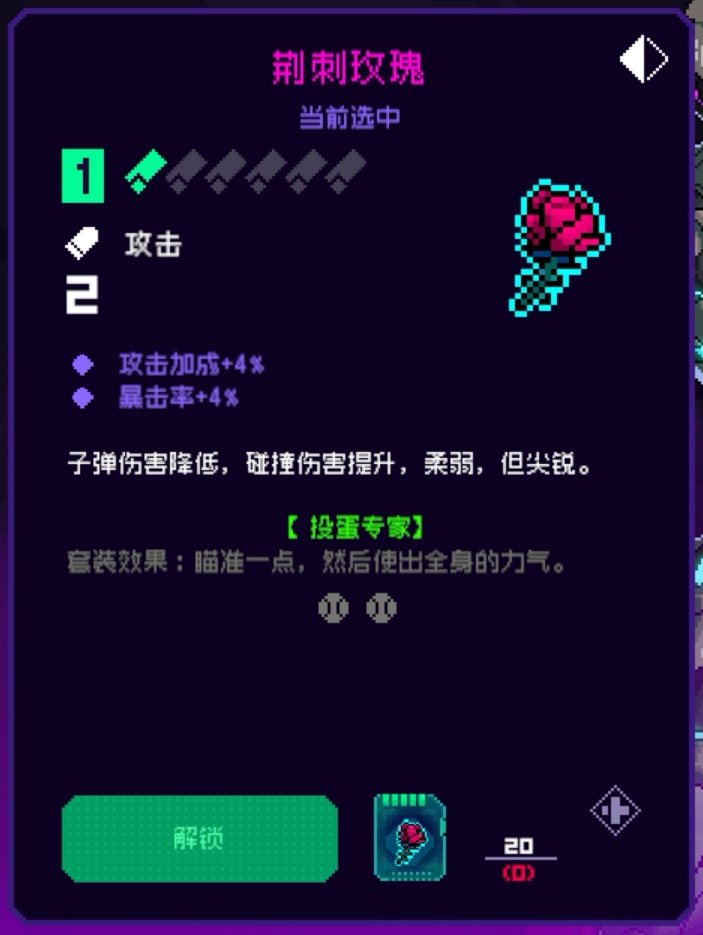Tap the rose chip card icon

pos(409,838)
